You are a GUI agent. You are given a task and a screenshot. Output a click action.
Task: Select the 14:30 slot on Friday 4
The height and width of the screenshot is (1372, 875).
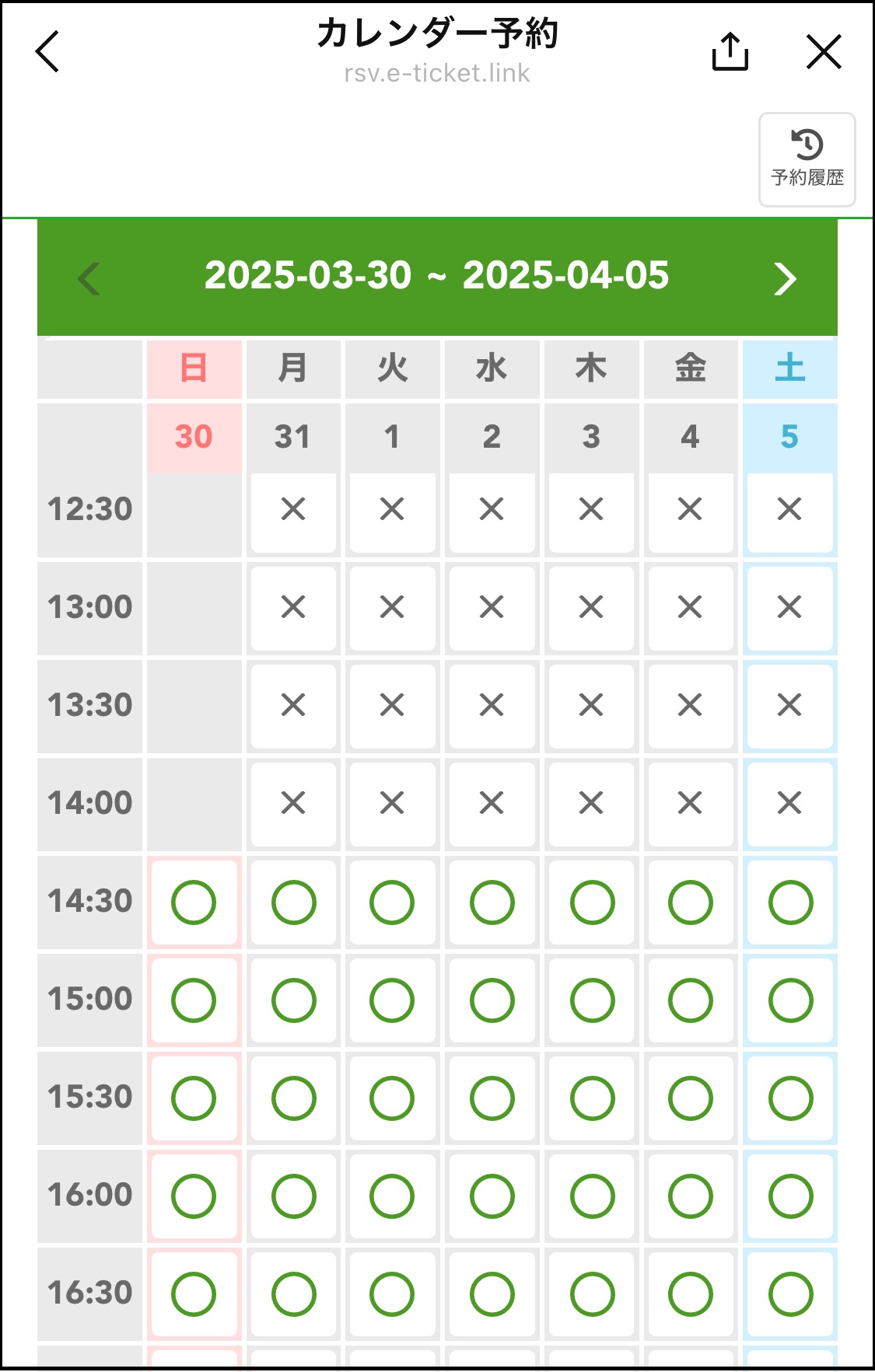click(691, 902)
